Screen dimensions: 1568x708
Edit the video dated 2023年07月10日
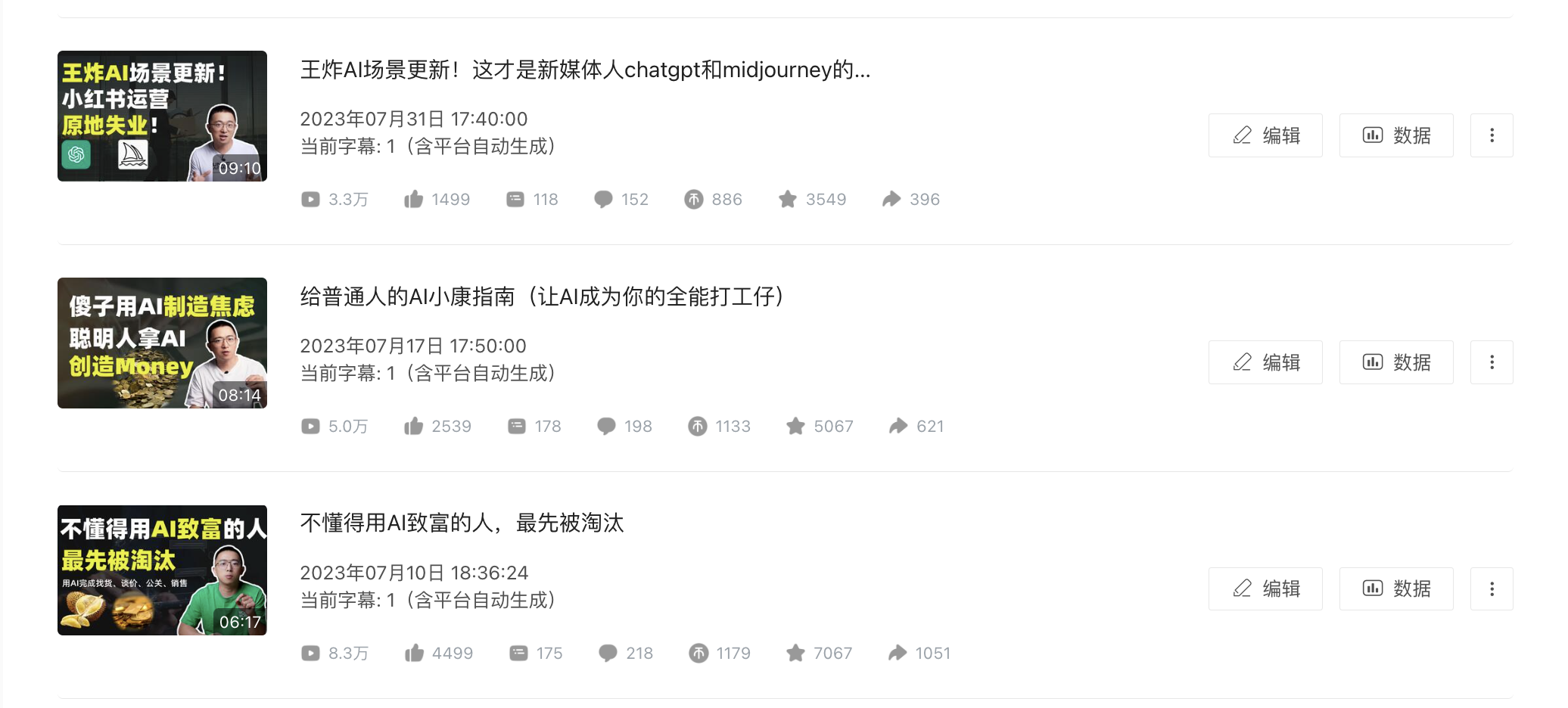(x=1265, y=588)
